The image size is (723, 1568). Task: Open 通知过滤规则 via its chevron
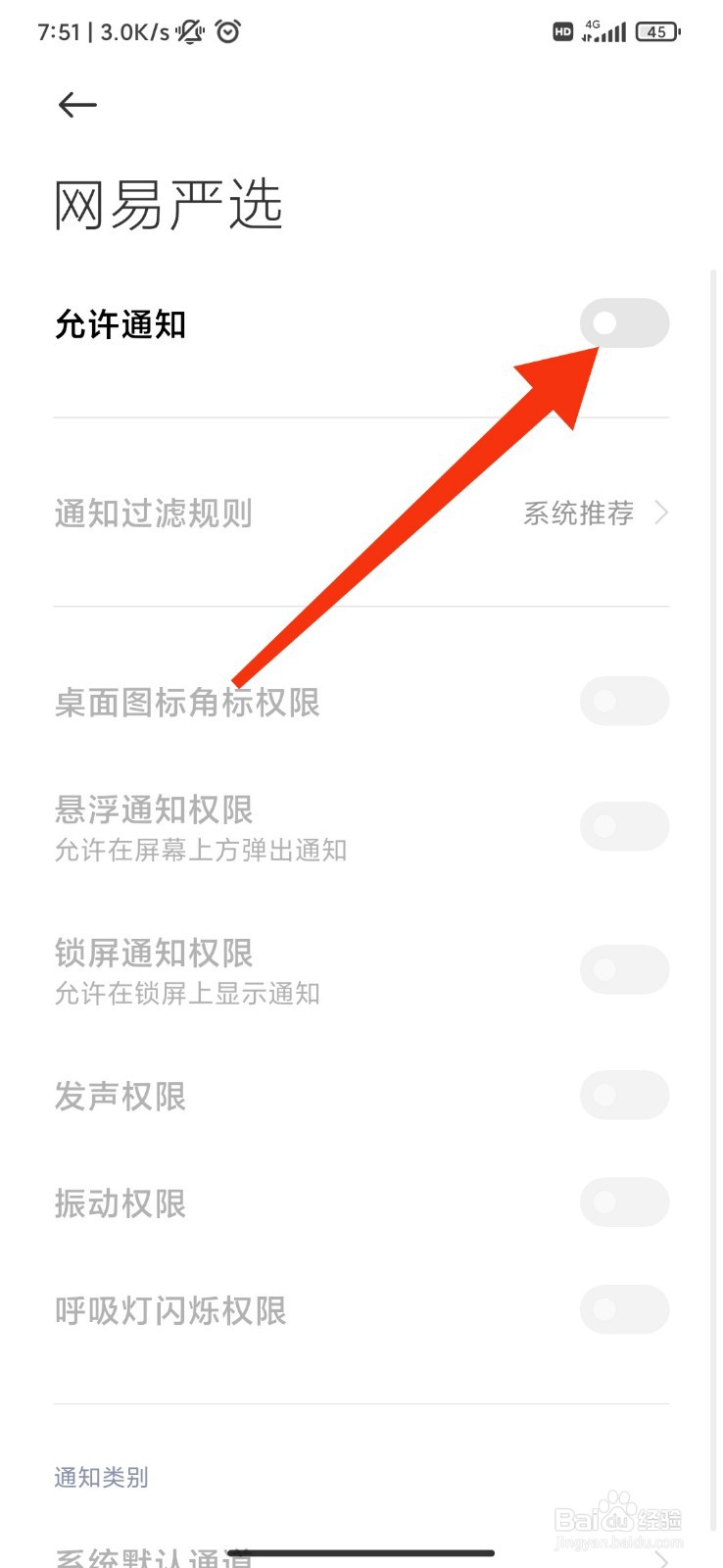point(662,513)
